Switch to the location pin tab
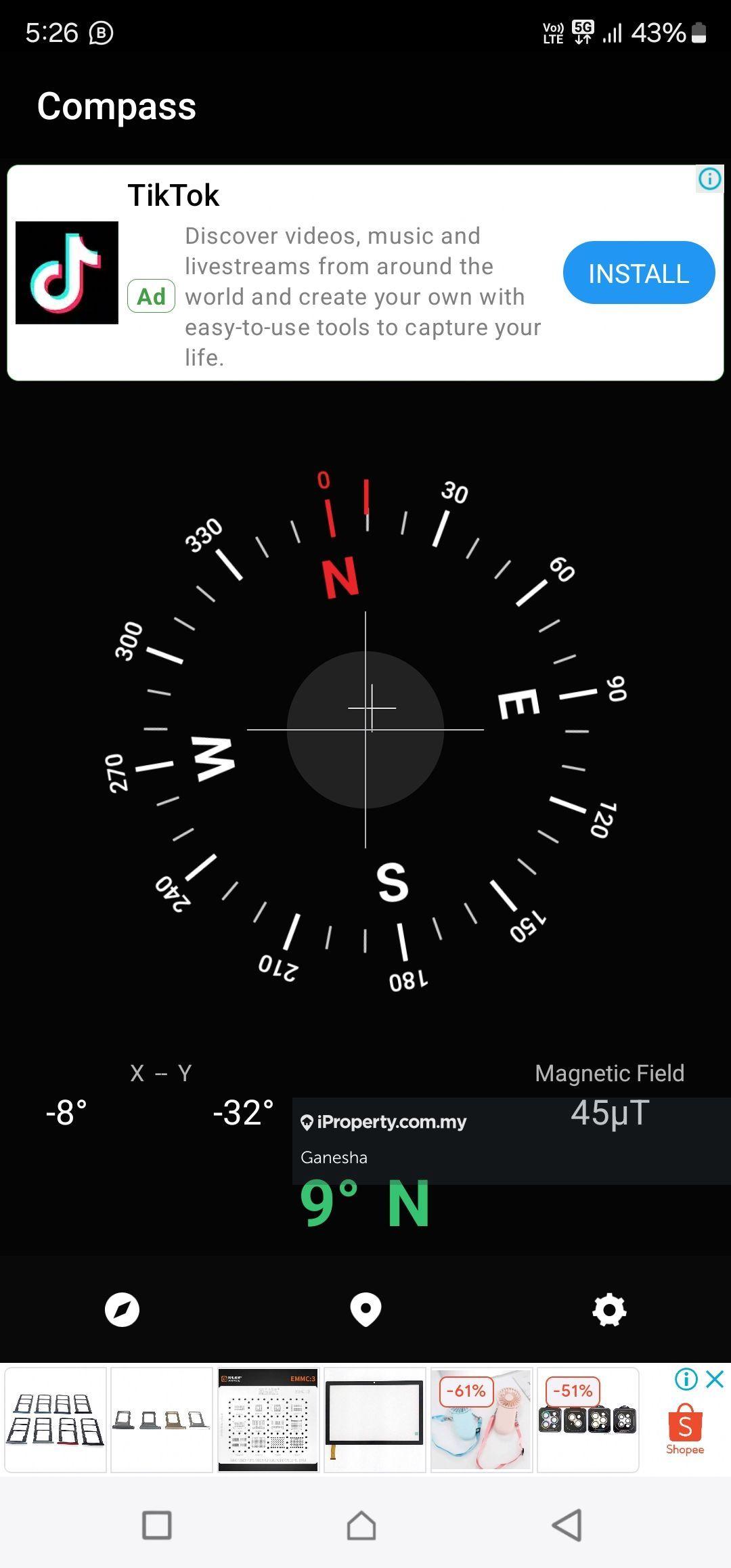The image size is (731, 1568). click(x=365, y=1309)
